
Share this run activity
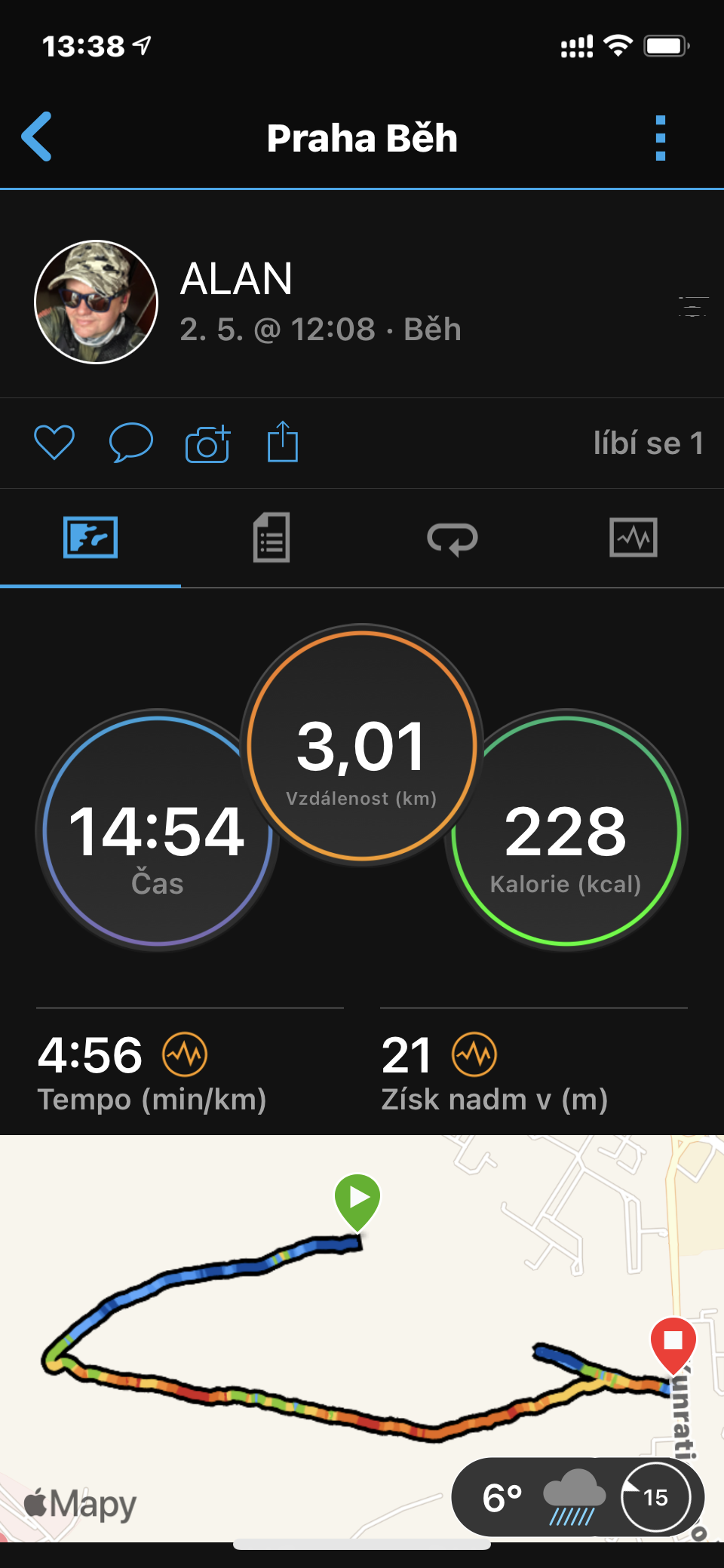tap(283, 442)
